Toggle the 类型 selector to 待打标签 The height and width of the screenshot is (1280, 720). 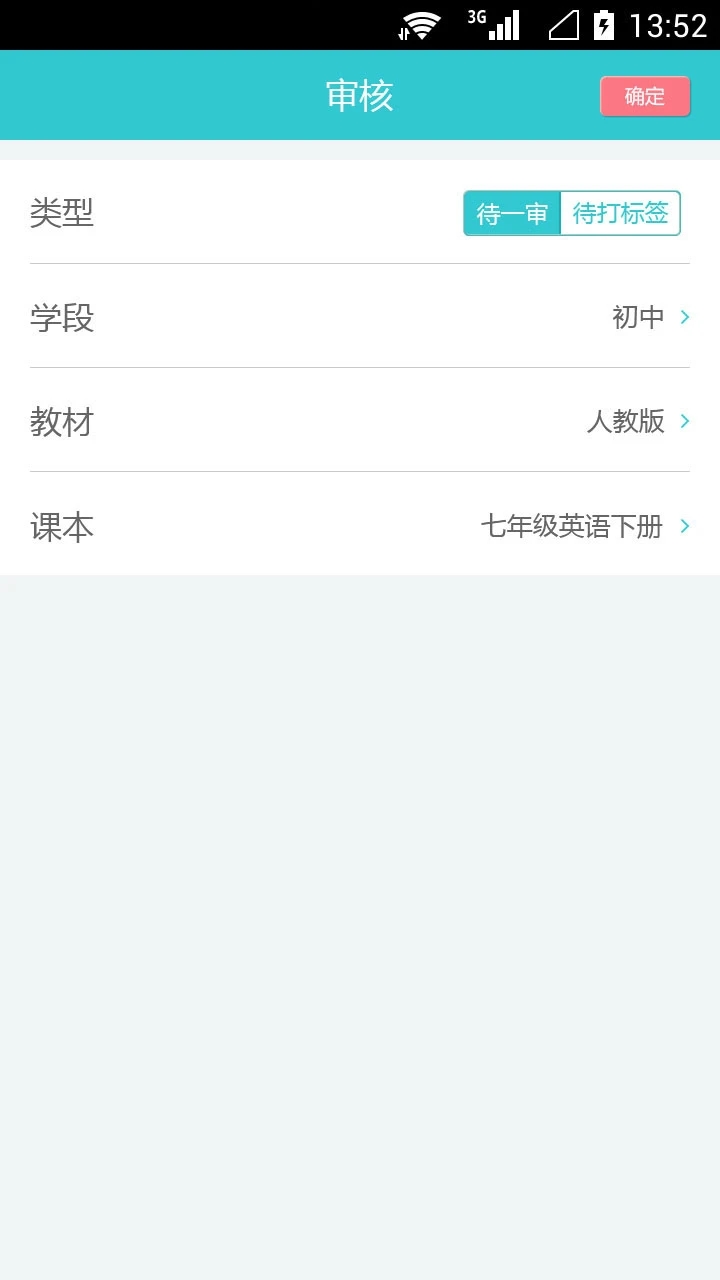click(x=620, y=213)
